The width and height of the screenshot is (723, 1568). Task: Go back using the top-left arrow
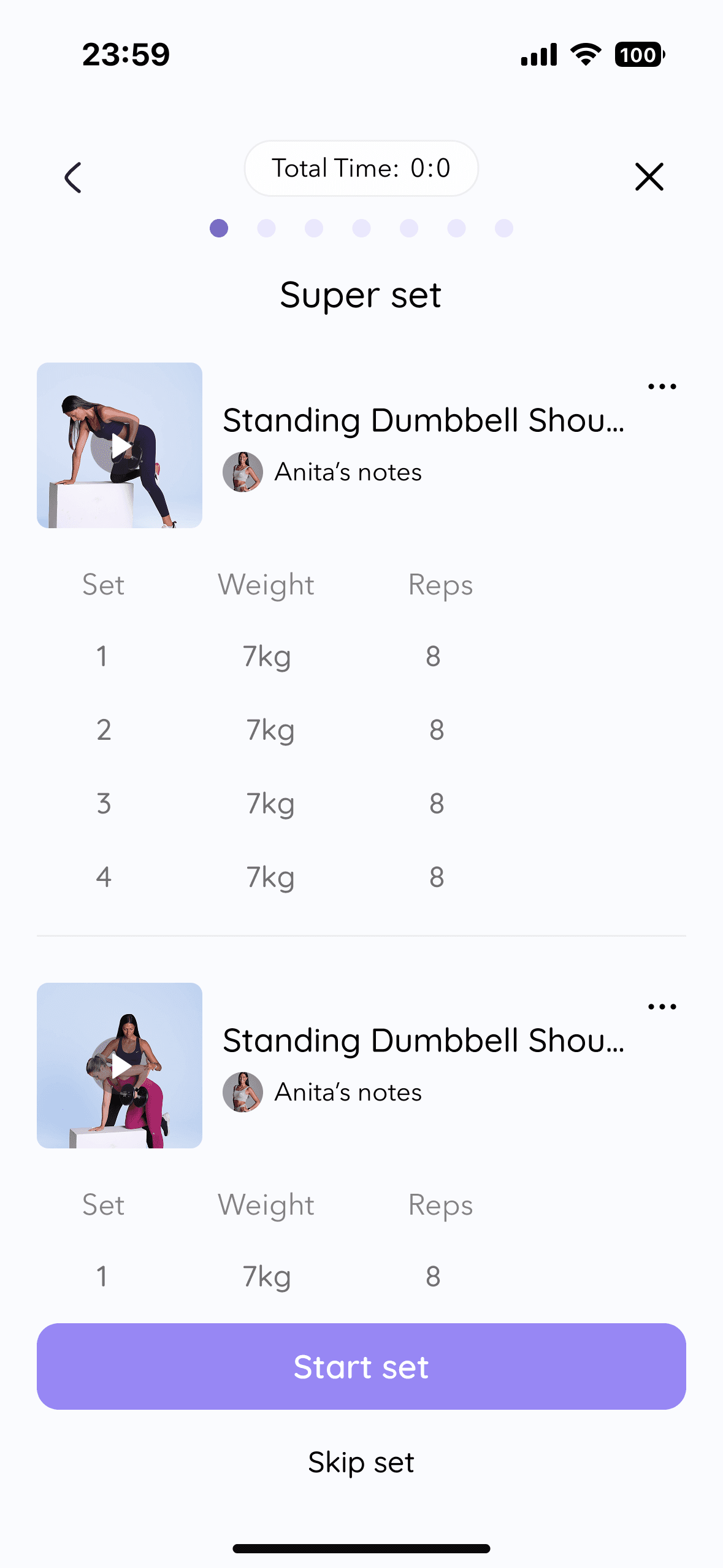click(73, 177)
